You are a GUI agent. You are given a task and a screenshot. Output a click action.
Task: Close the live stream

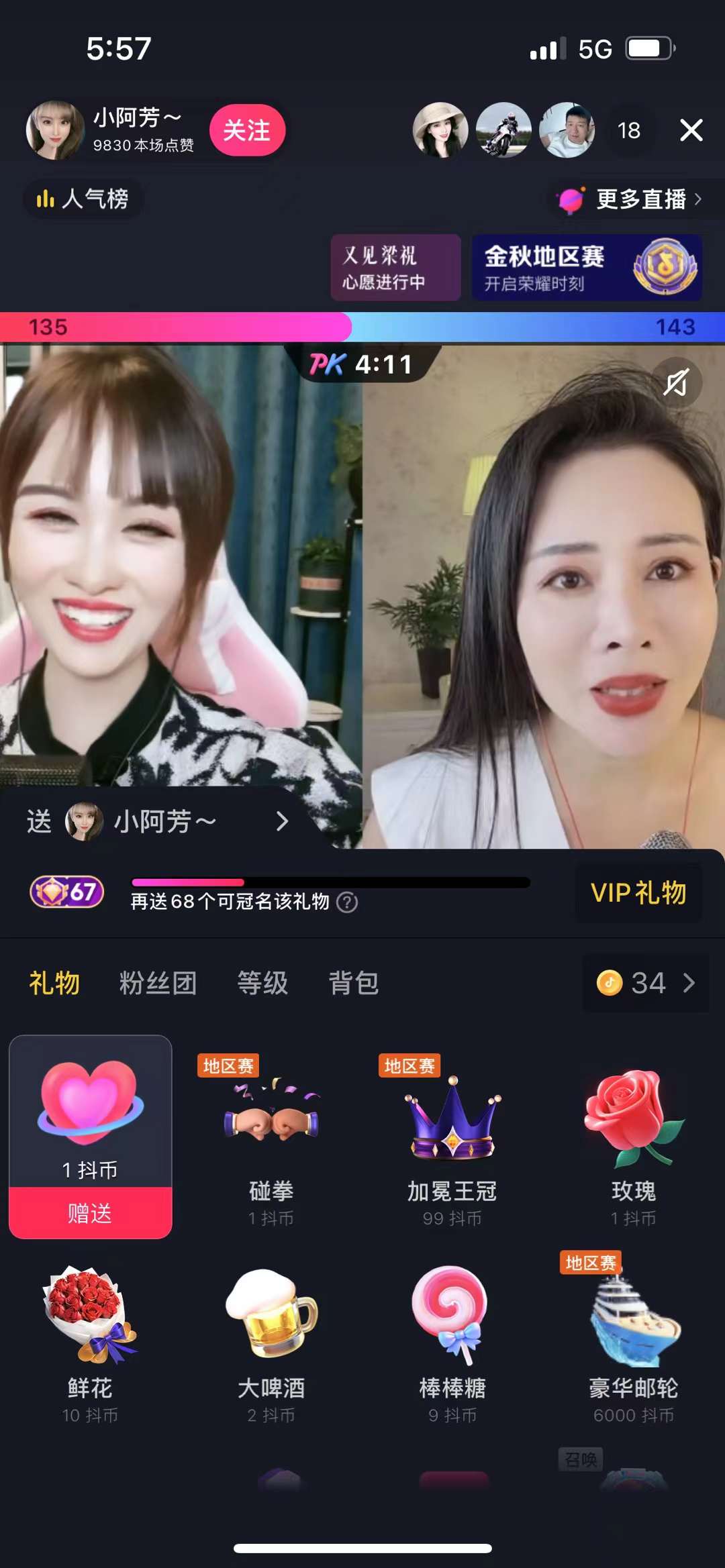coord(691,130)
